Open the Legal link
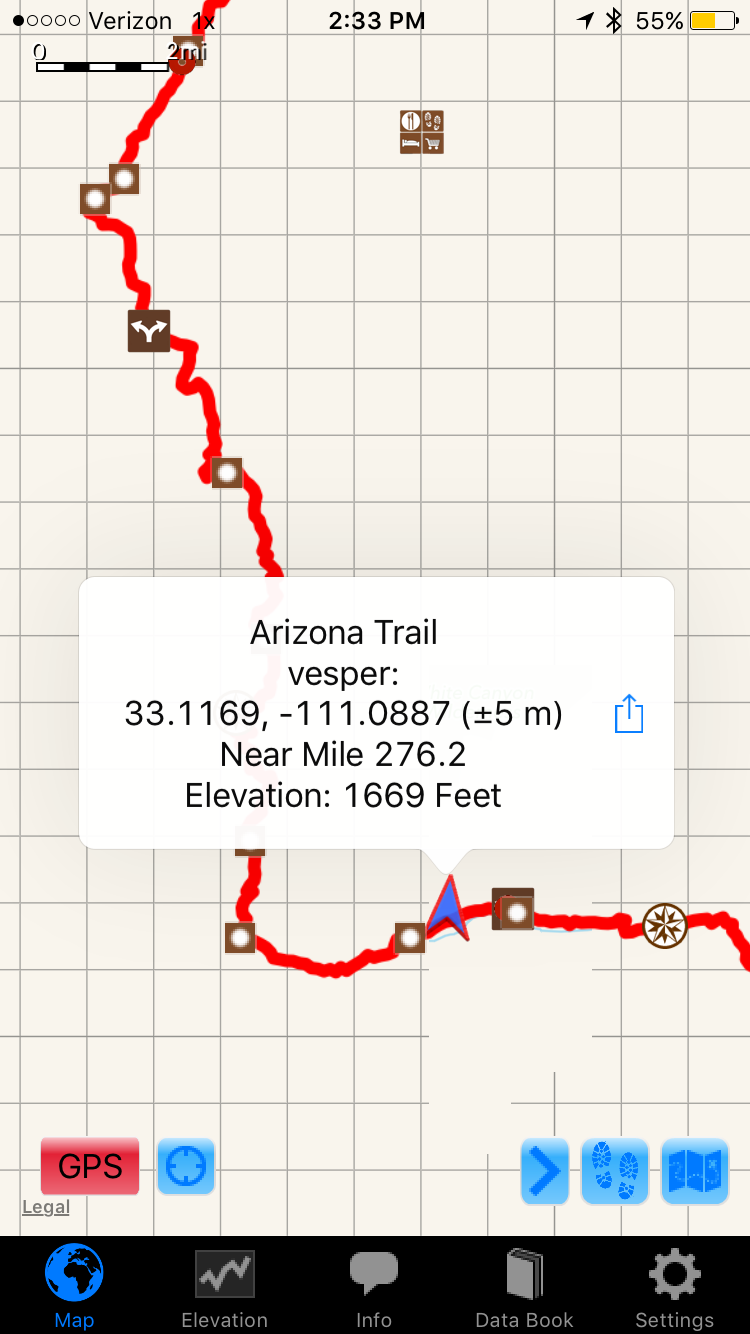The image size is (750, 1334). tap(46, 1207)
